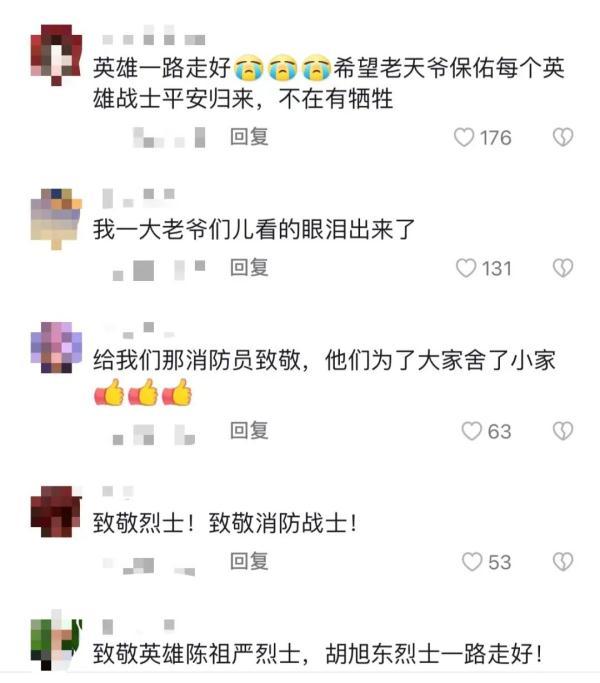Reply to the comment about 眼泪出来了
The height and width of the screenshot is (683, 600).
tap(249, 267)
